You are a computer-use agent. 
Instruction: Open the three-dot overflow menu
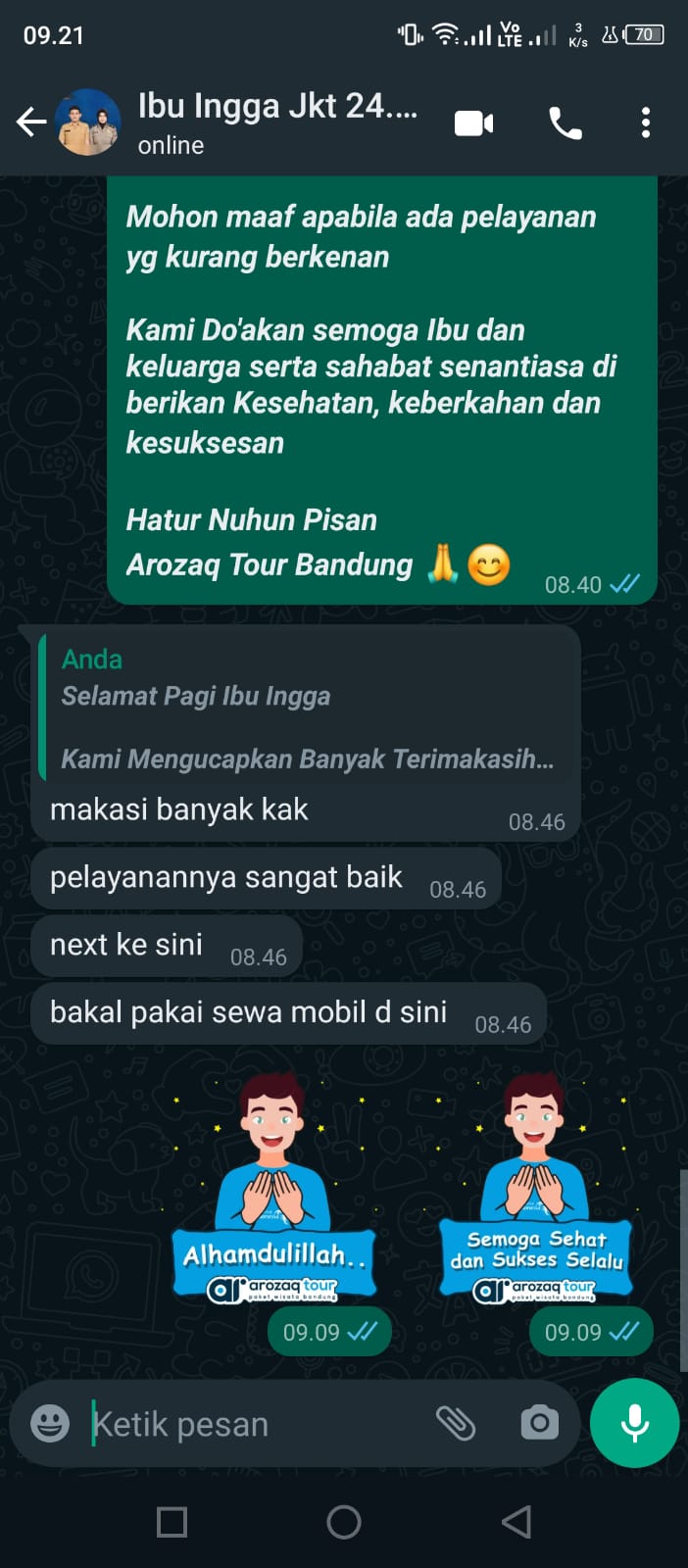[645, 122]
